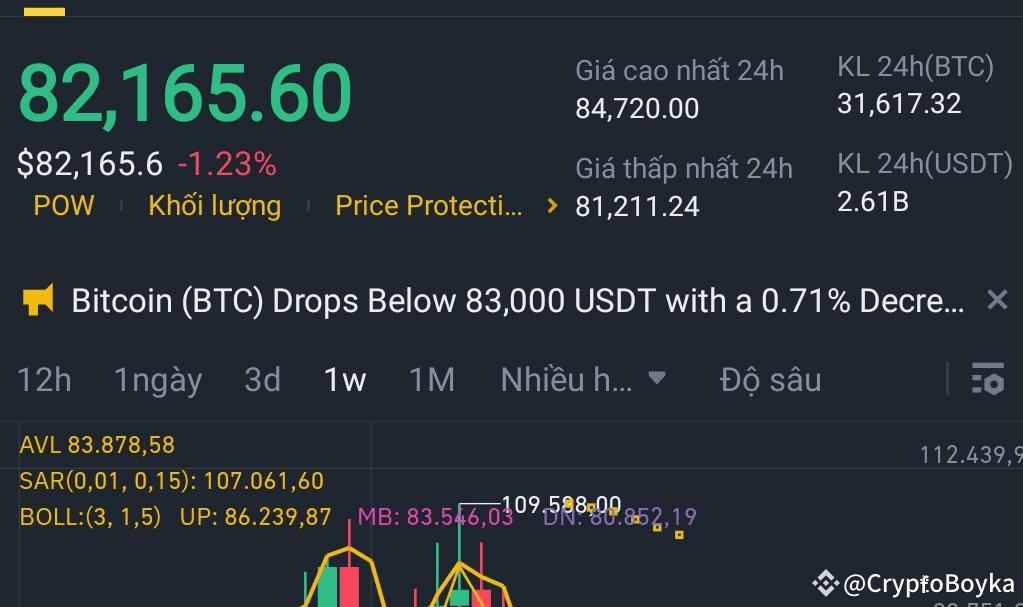Open the Khối lượng tag
Image resolution: width=1023 pixels, height=607 pixels.
coord(214,206)
